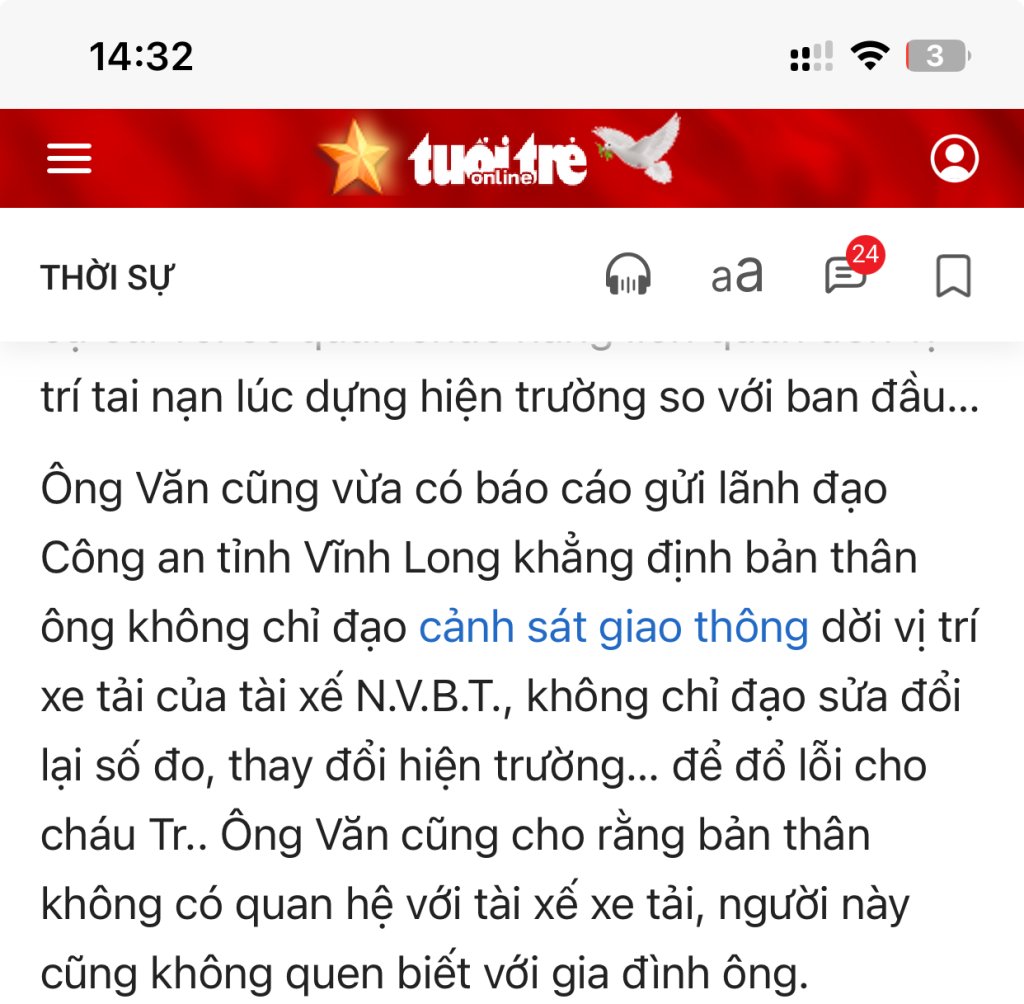
Task: Open the 'cảnh sát giao thông' link
Action: click(613, 627)
